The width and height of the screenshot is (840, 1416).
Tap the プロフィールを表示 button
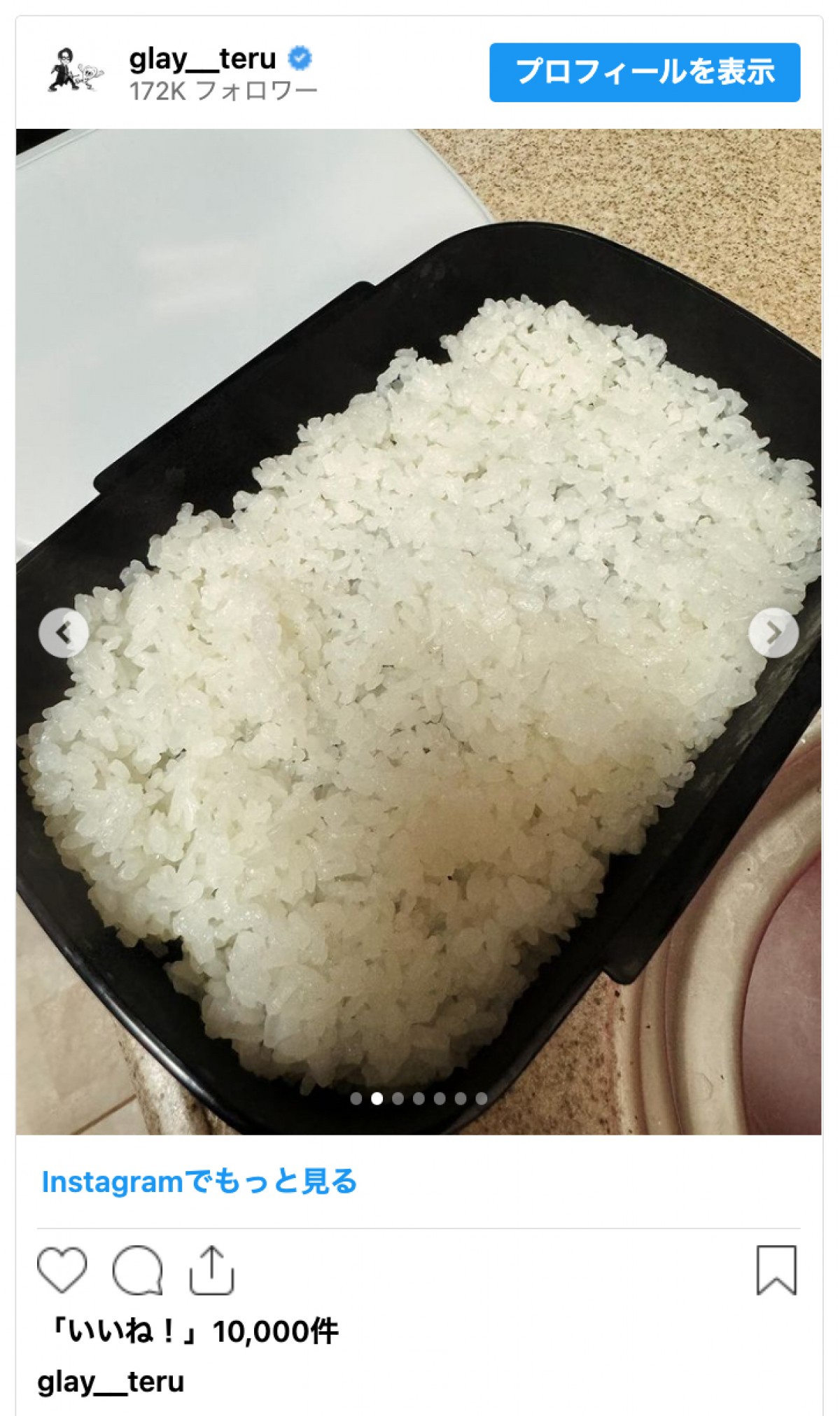pos(644,72)
